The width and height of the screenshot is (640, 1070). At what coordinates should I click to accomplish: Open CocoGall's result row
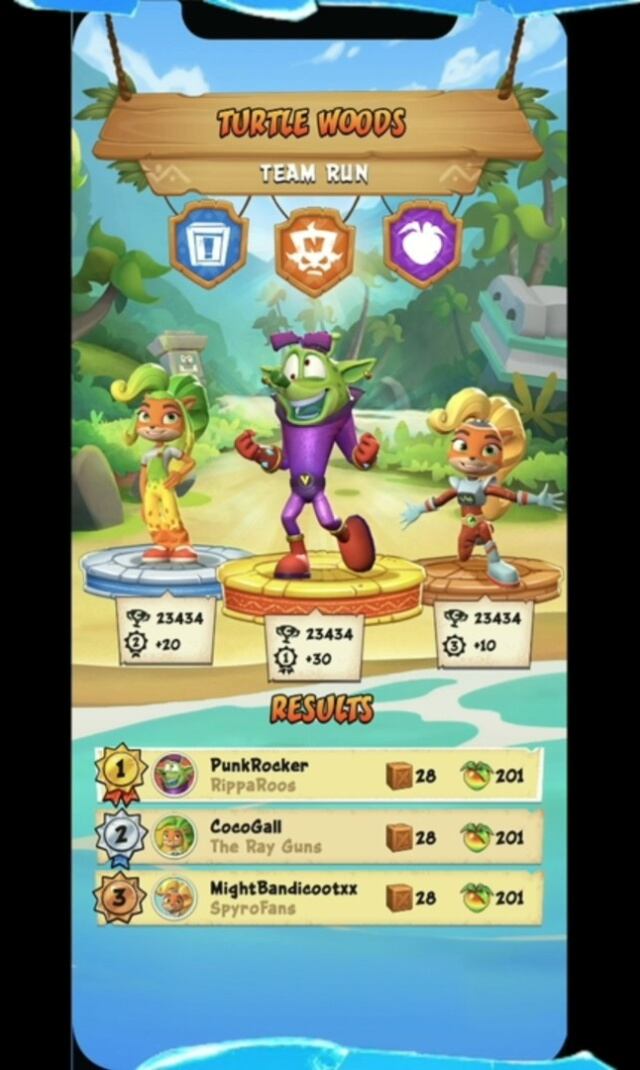320,836
